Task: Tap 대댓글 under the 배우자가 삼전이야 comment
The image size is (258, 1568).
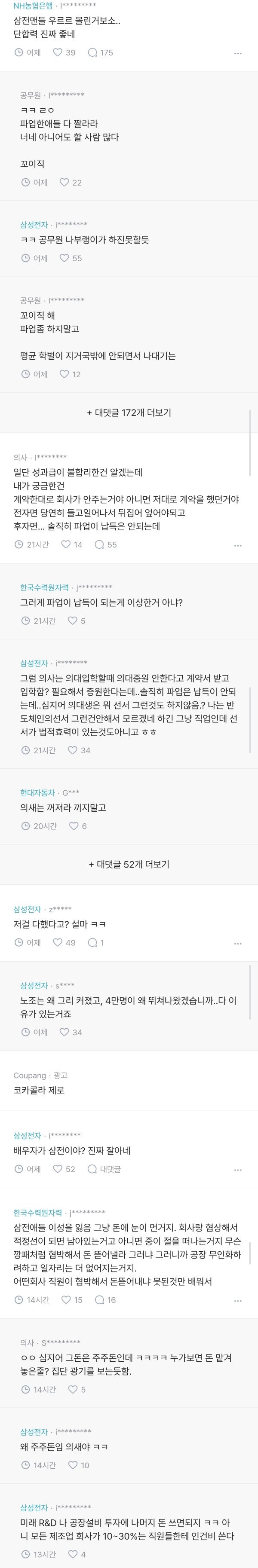Action: coord(104,1169)
